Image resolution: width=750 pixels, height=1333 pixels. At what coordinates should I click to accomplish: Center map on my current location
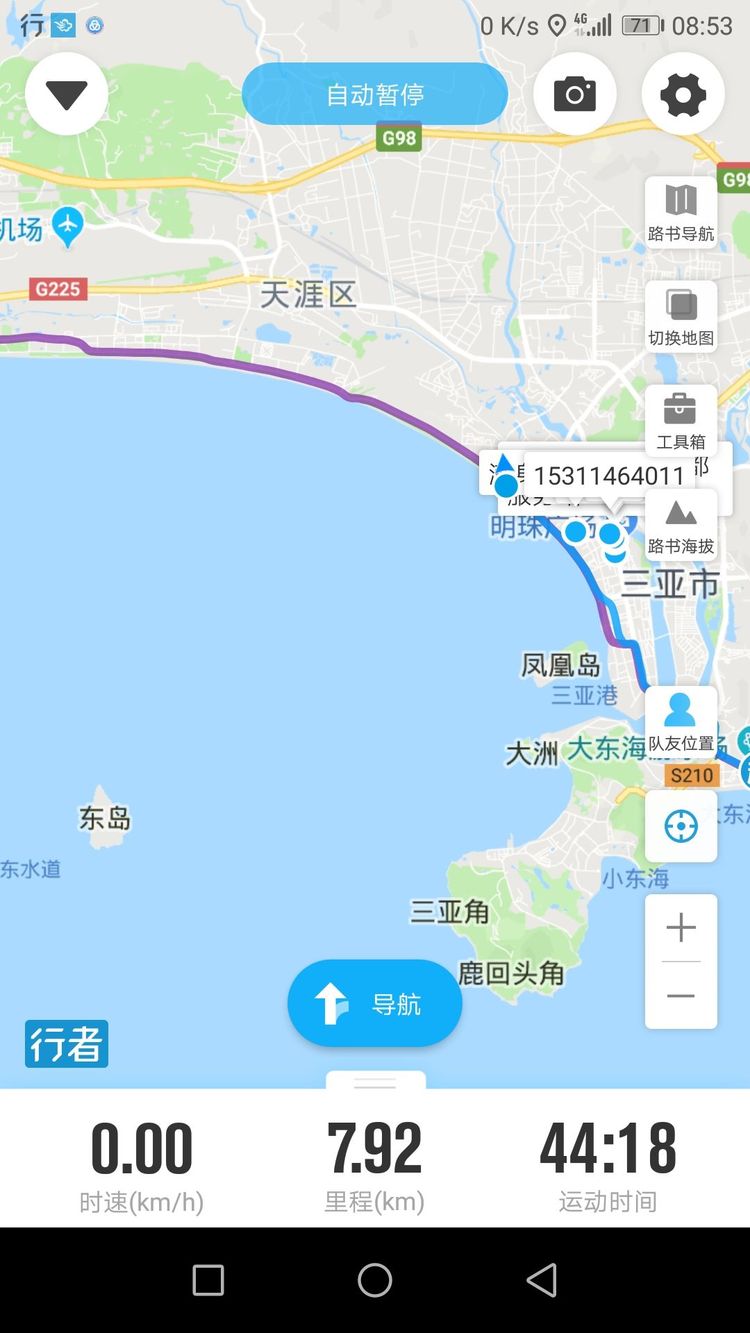tap(681, 827)
